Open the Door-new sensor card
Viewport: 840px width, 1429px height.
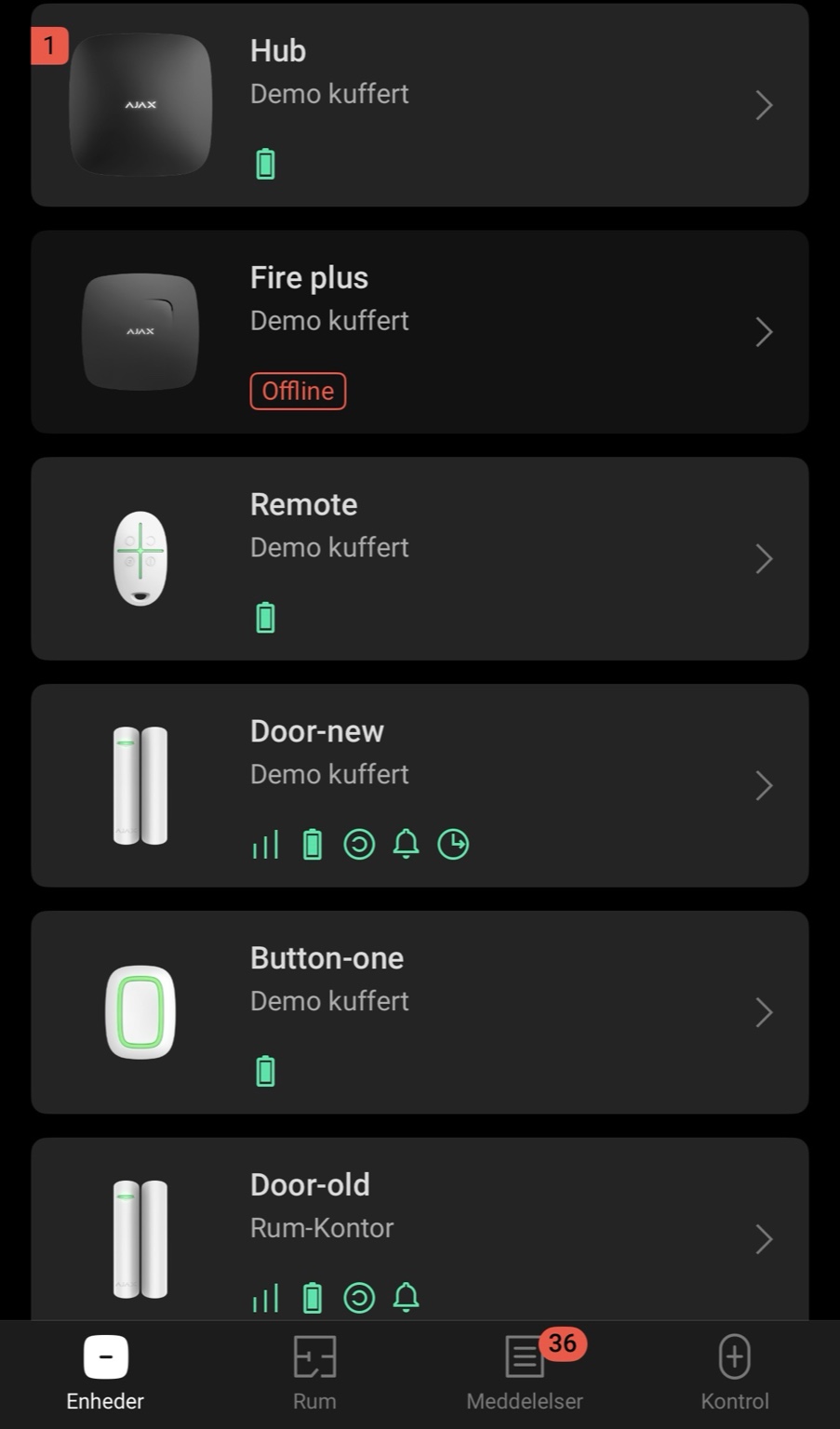[x=420, y=786]
